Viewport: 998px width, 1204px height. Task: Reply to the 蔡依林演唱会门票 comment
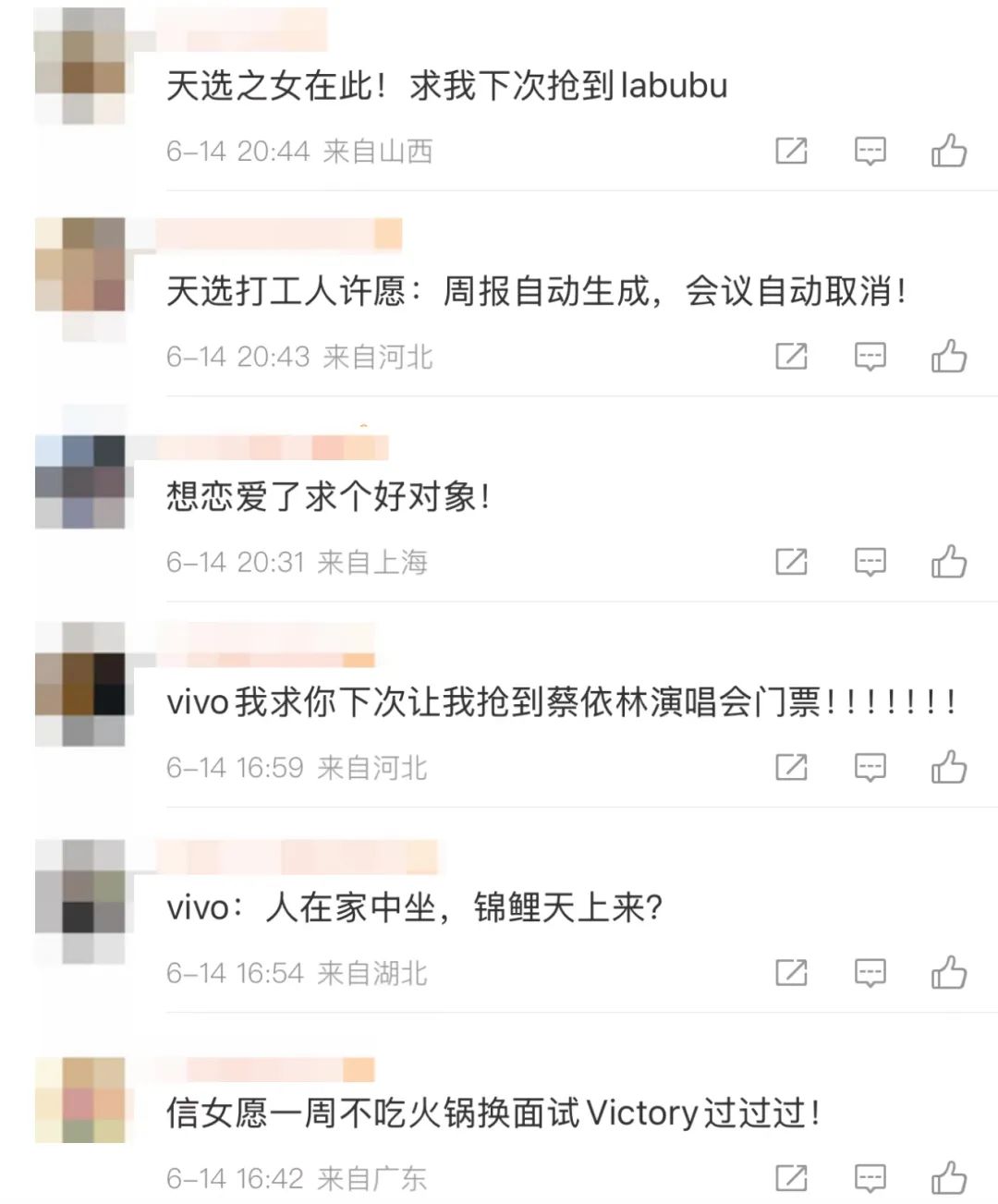[x=870, y=767]
